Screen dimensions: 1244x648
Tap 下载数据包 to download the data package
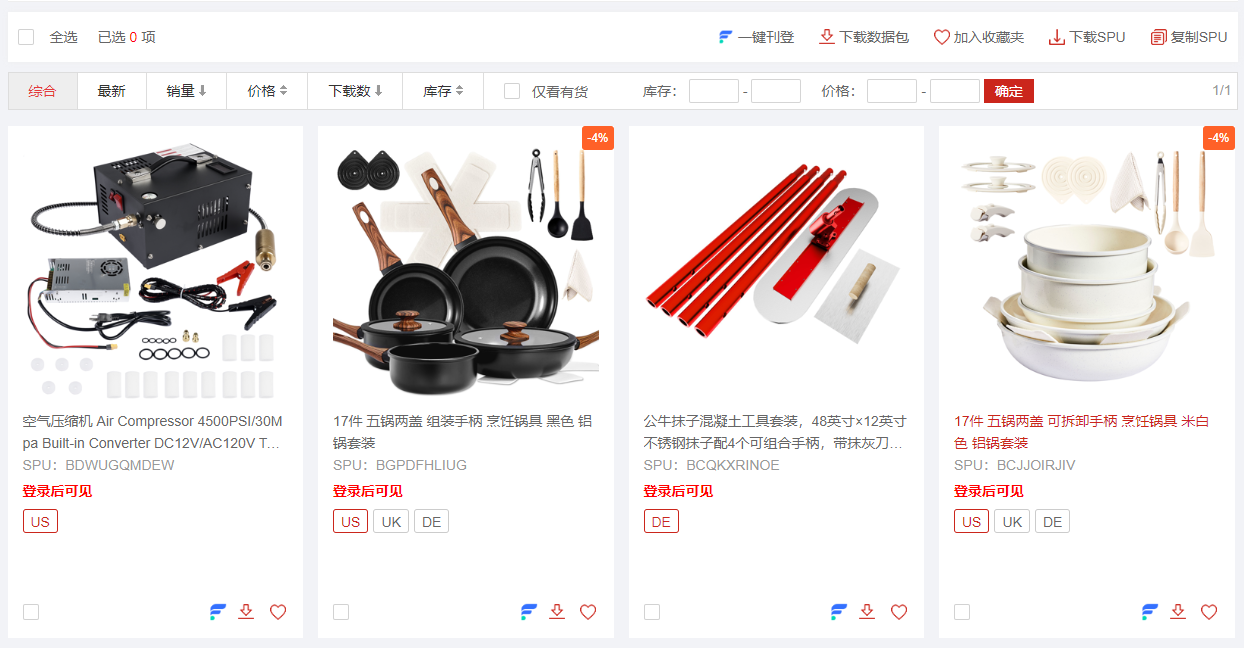pyautogui.click(x=864, y=37)
